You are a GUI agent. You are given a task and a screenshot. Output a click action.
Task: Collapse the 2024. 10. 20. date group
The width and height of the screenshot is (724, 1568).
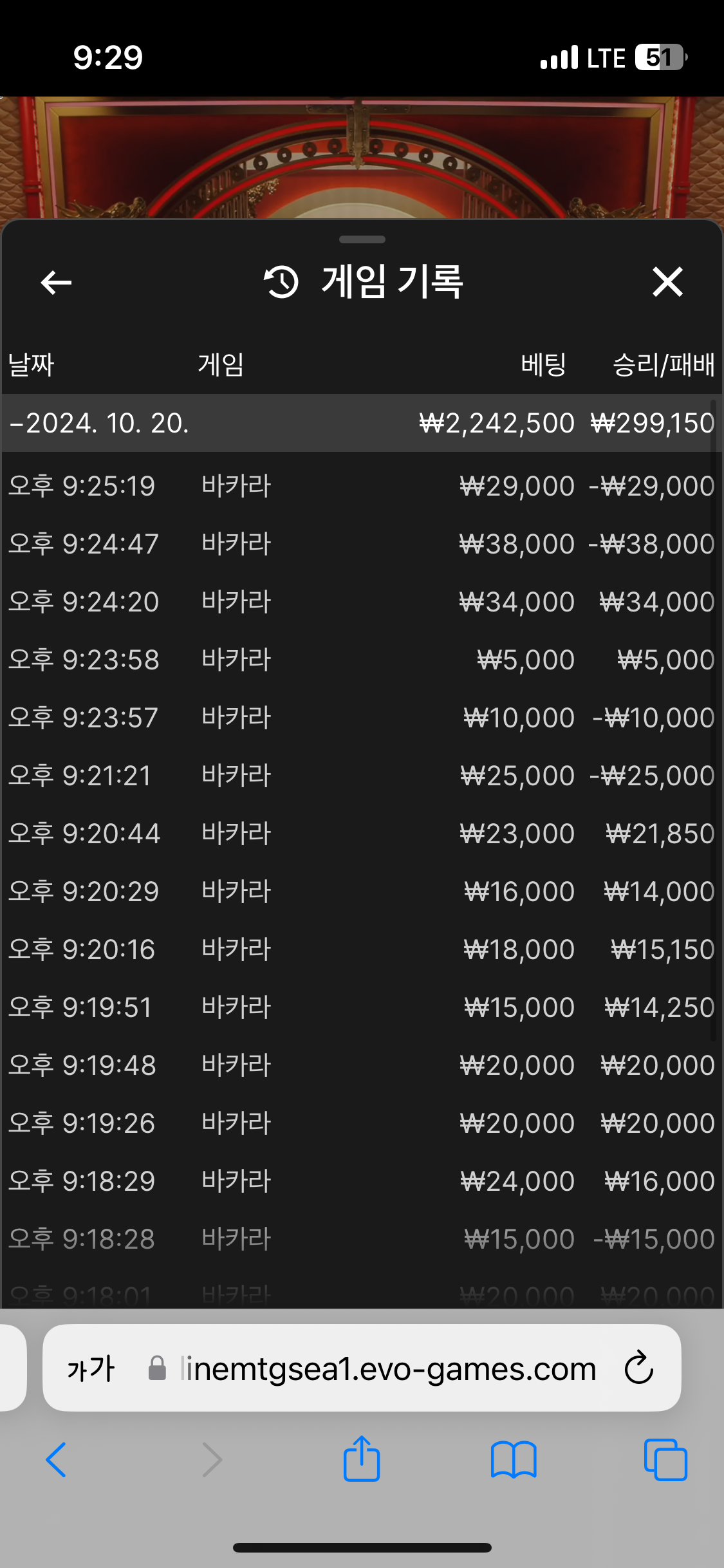tap(362, 423)
